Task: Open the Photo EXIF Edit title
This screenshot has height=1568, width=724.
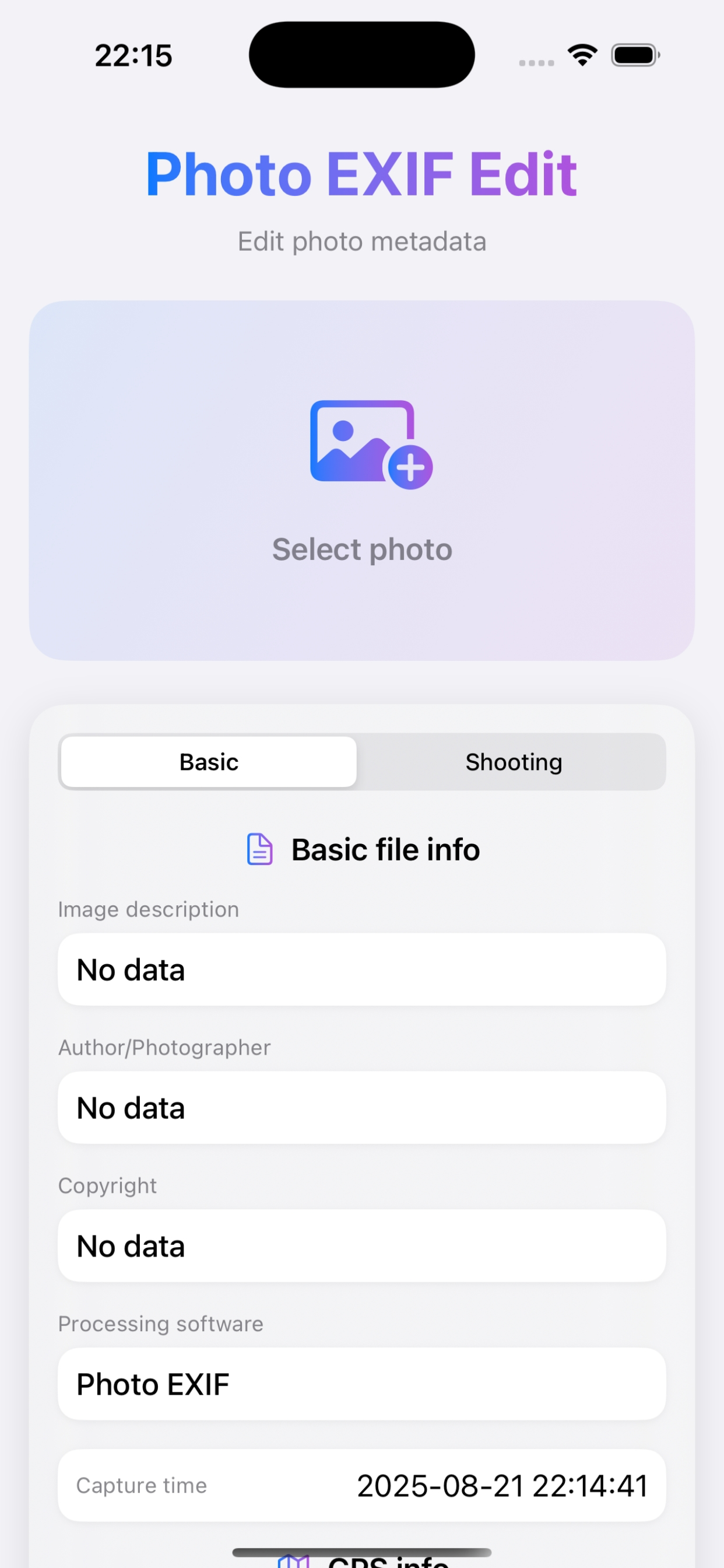Action: [x=361, y=174]
